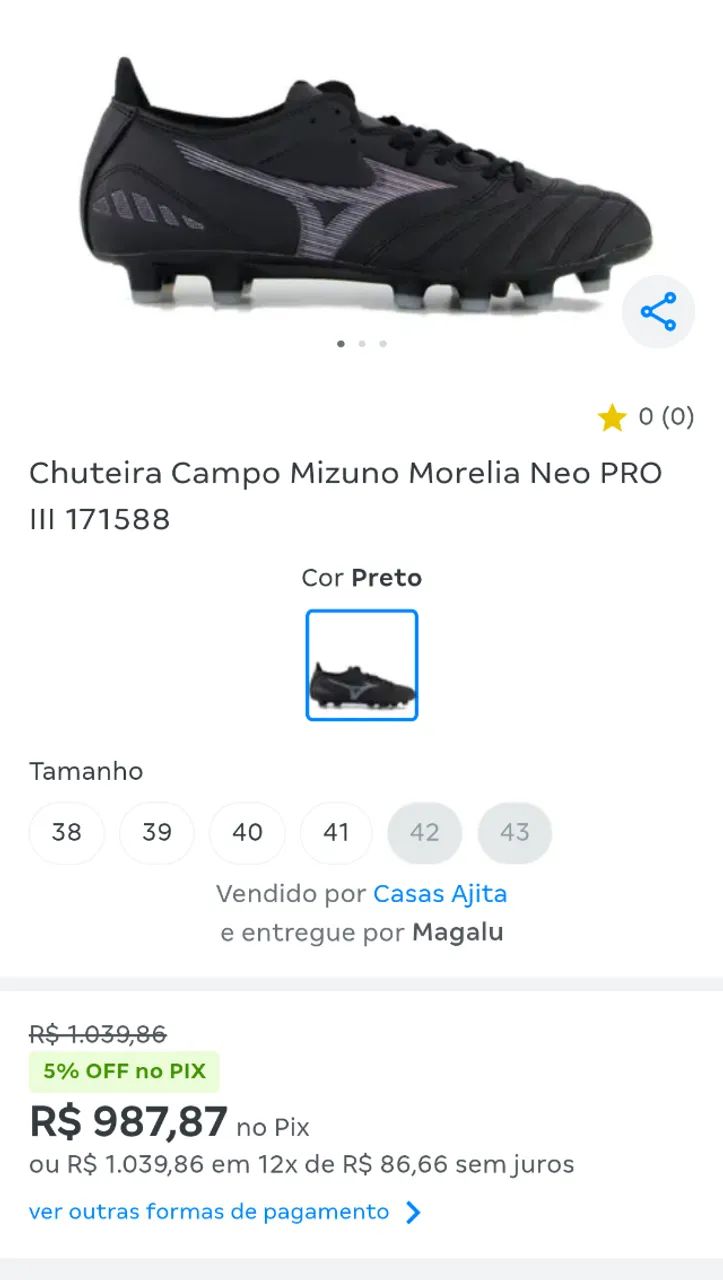Screen dimensions: 723x1280
Task: Click the PIX discount badge icon area
Action: [x=124, y=1071]
